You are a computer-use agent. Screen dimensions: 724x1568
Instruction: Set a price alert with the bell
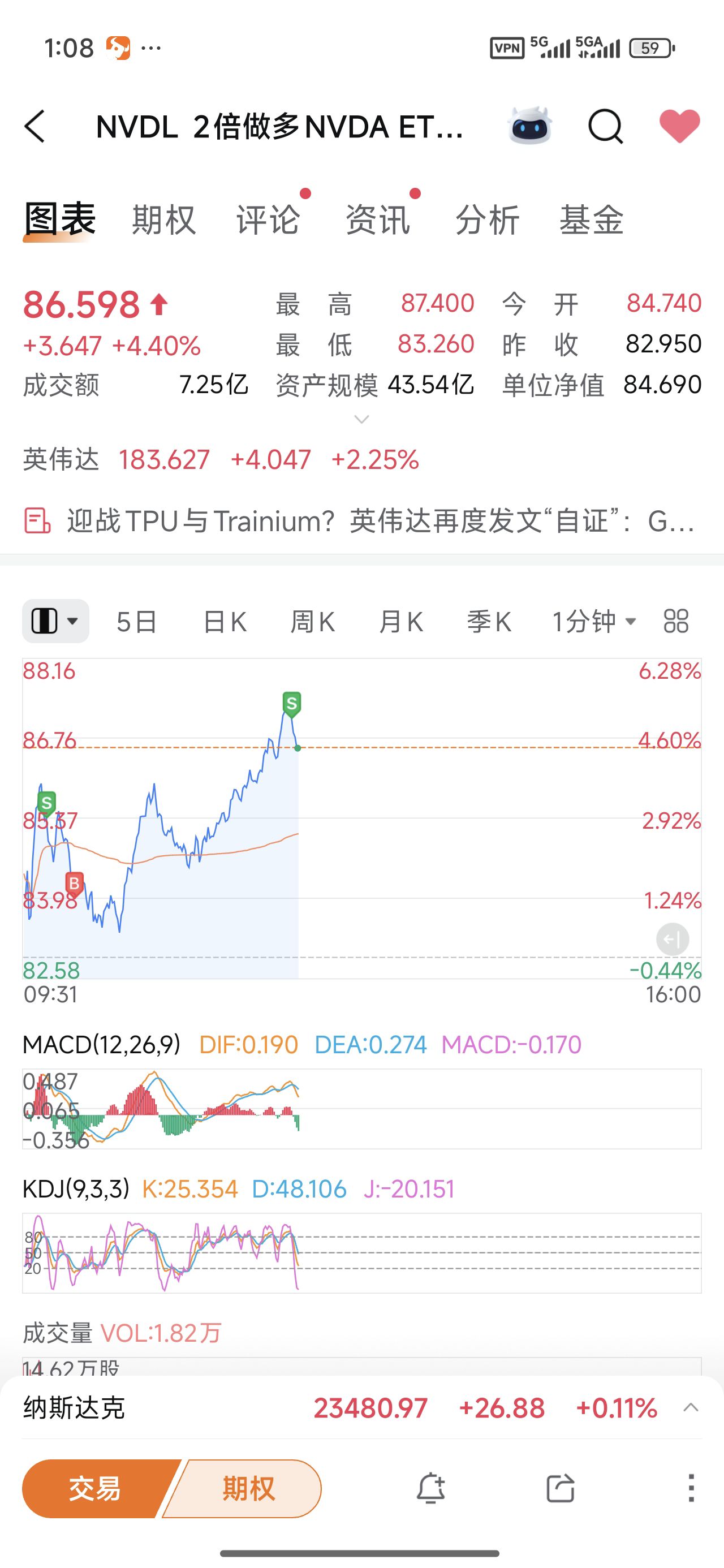click(x=430, y=1488)
